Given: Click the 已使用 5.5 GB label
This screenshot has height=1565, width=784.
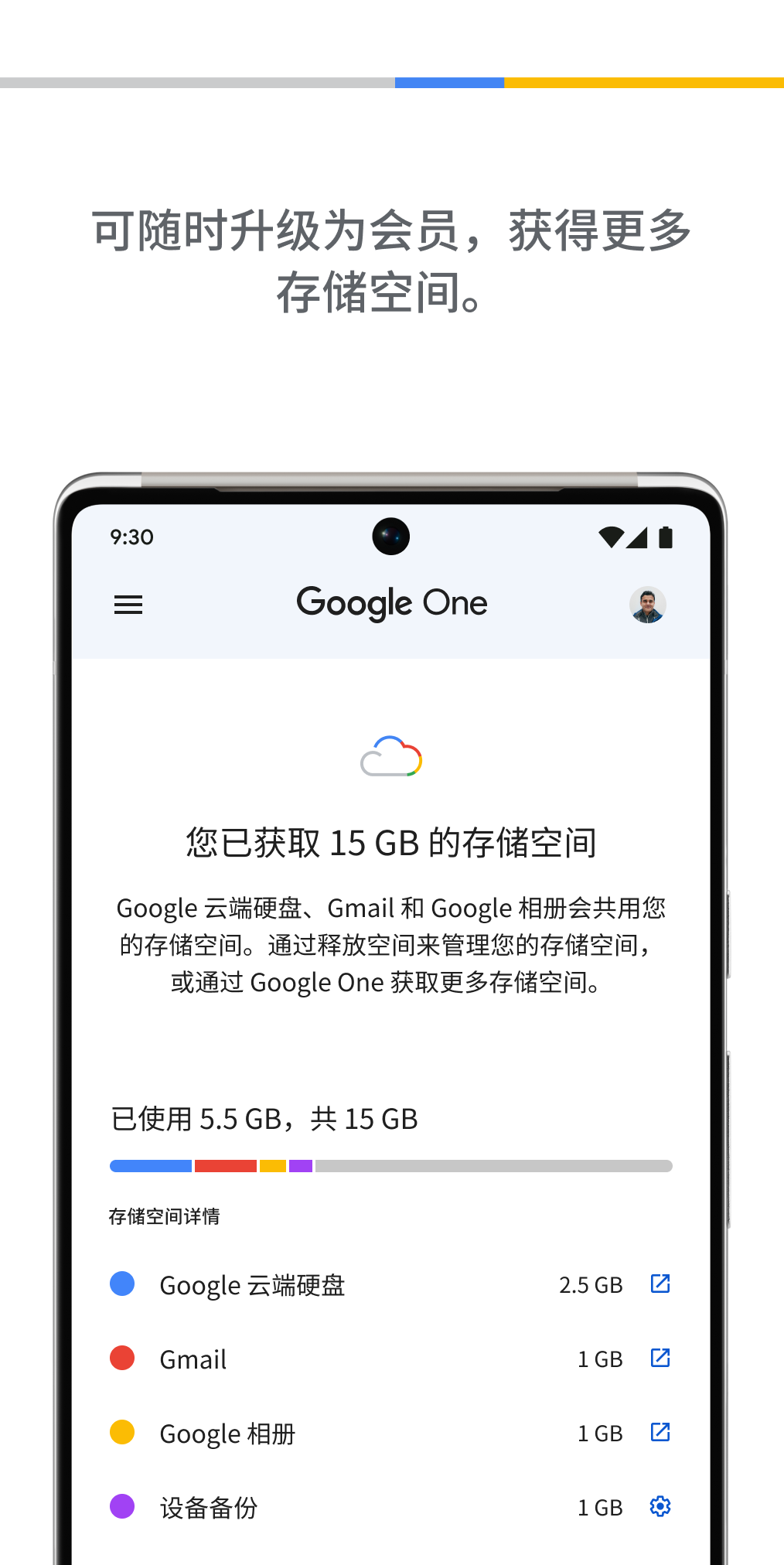Looking at the screenshot, I should pos(263,1118).
